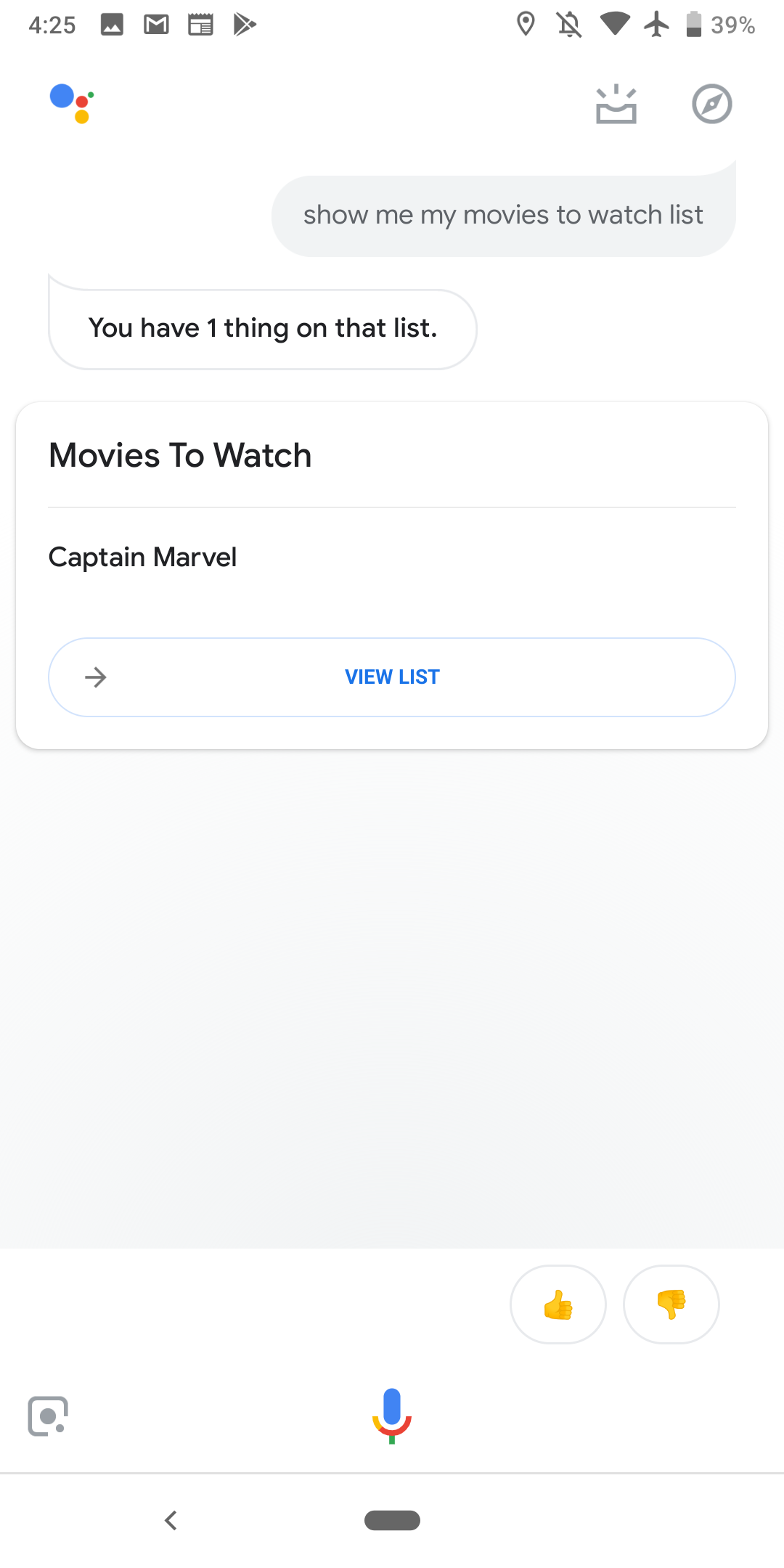This screenshot has height=1568, width=784.
Task: Give thumbs down feedback
Action: pos(671,1304)
